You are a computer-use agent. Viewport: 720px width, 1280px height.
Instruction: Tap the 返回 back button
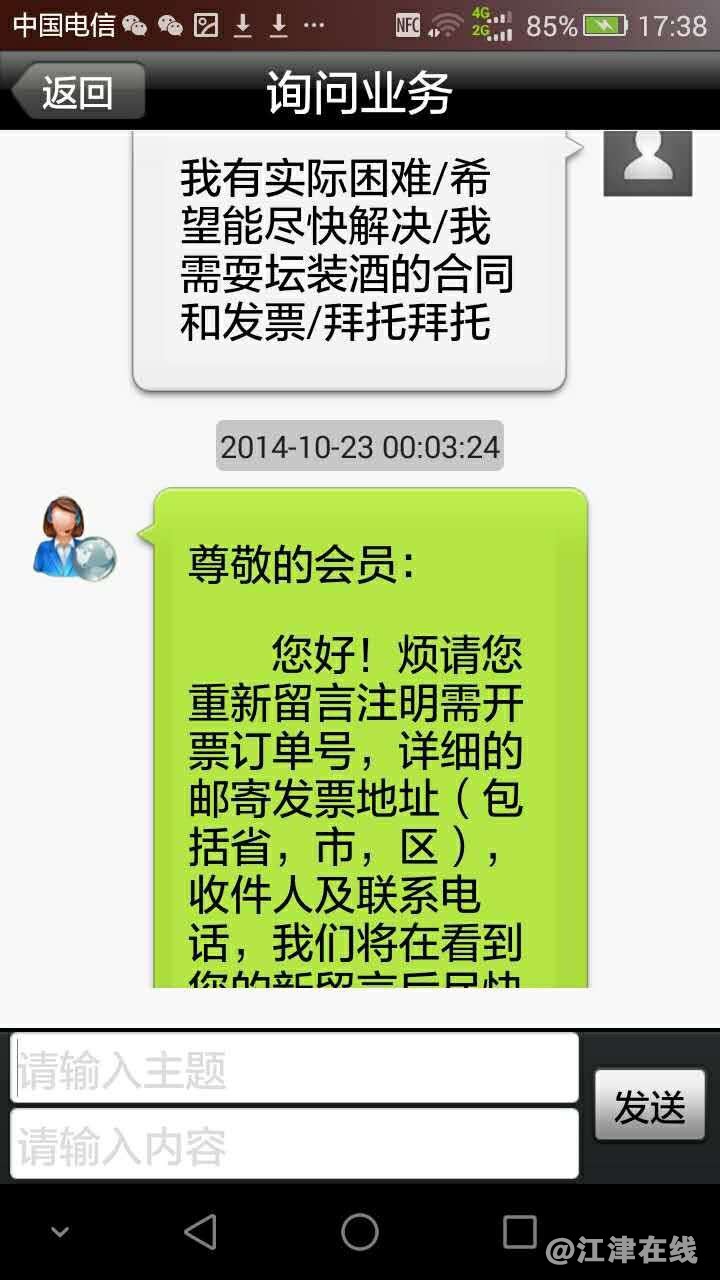[79, 92]
